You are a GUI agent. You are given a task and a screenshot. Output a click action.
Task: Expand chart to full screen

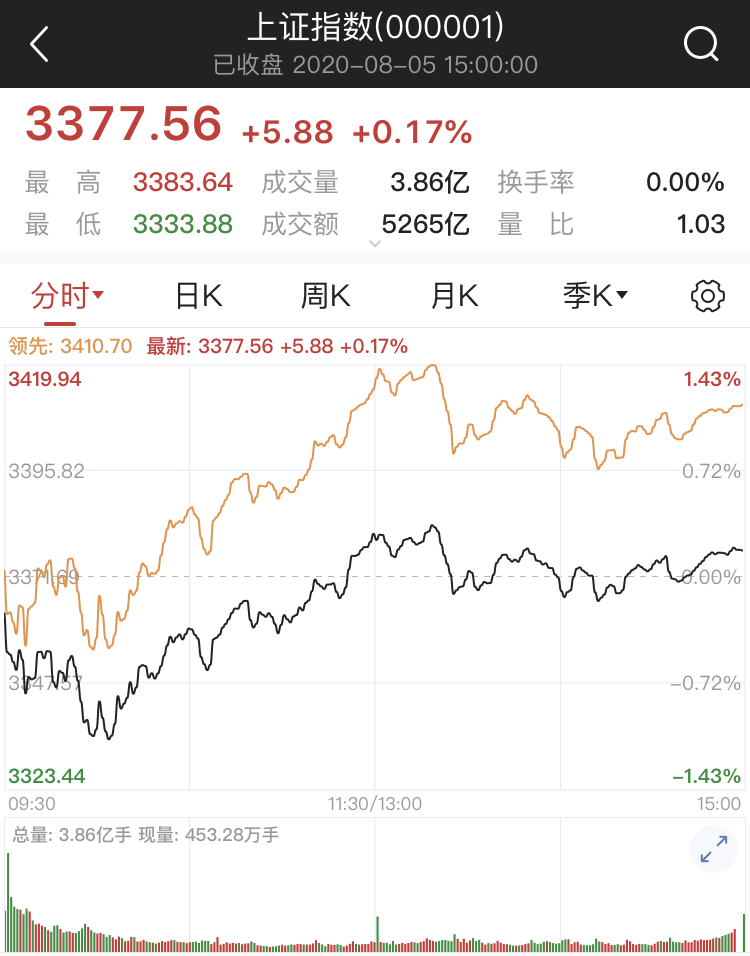coord(714,850)
